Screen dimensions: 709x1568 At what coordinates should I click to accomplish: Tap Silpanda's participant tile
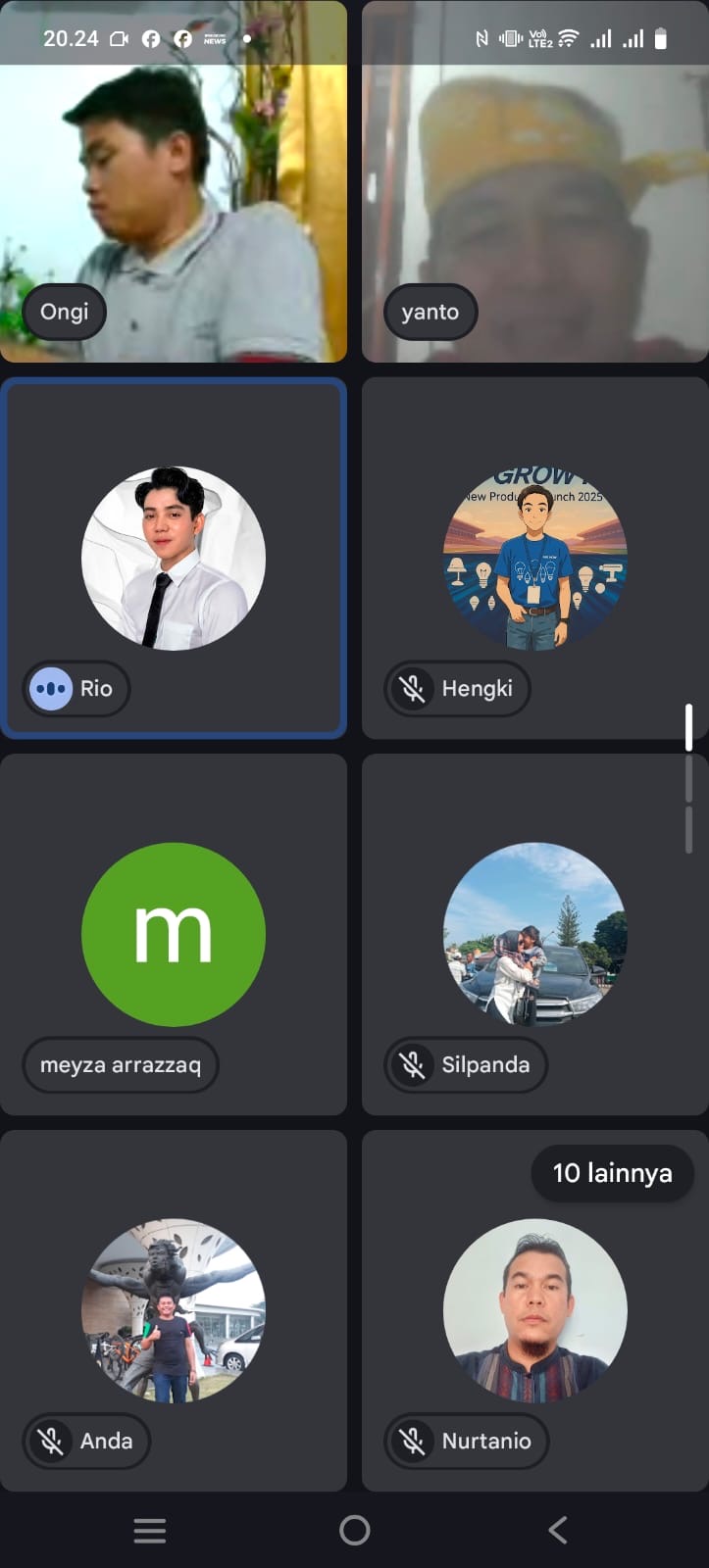click(535, 934)
